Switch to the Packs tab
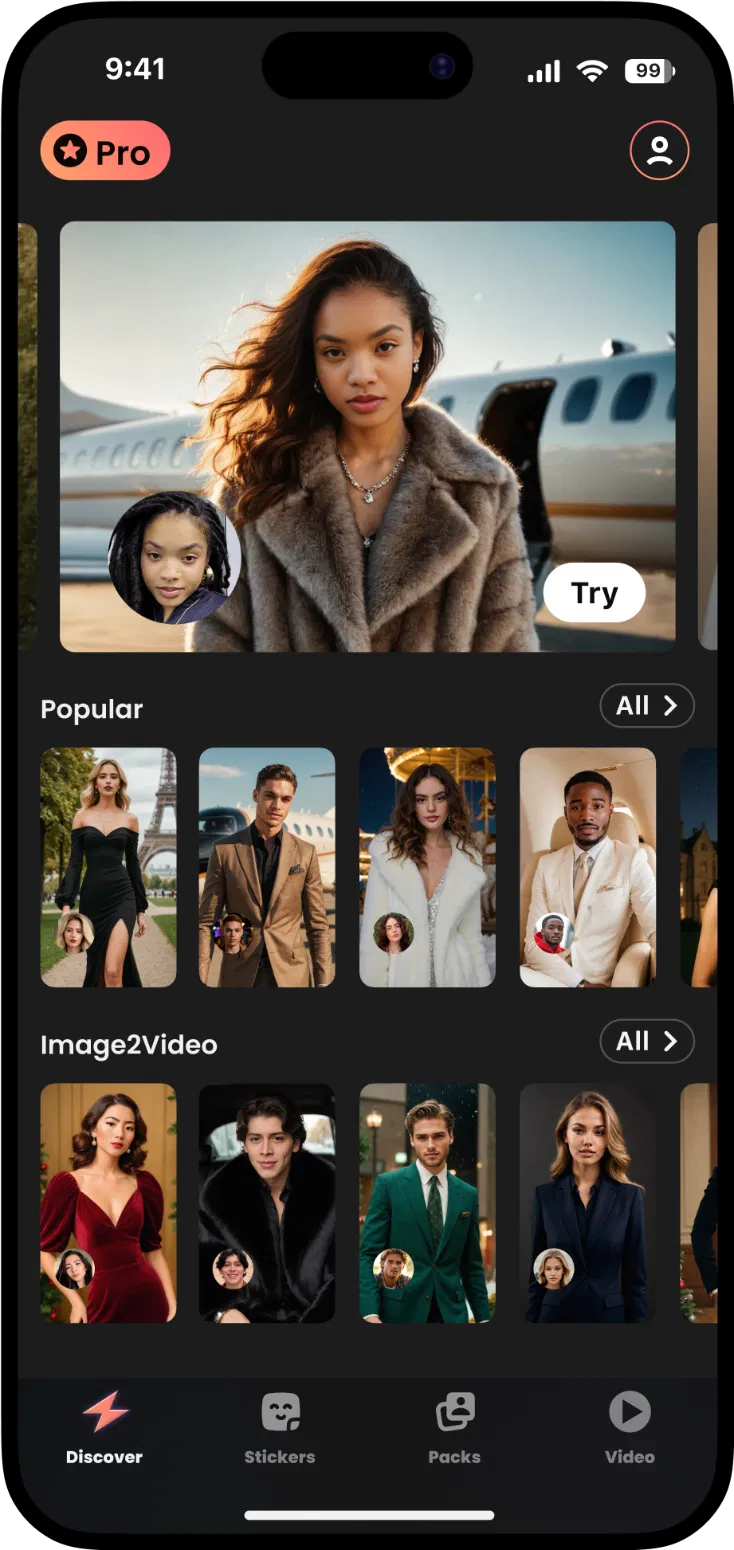This screenshot has width=734, height=1550. [455, 1428]
